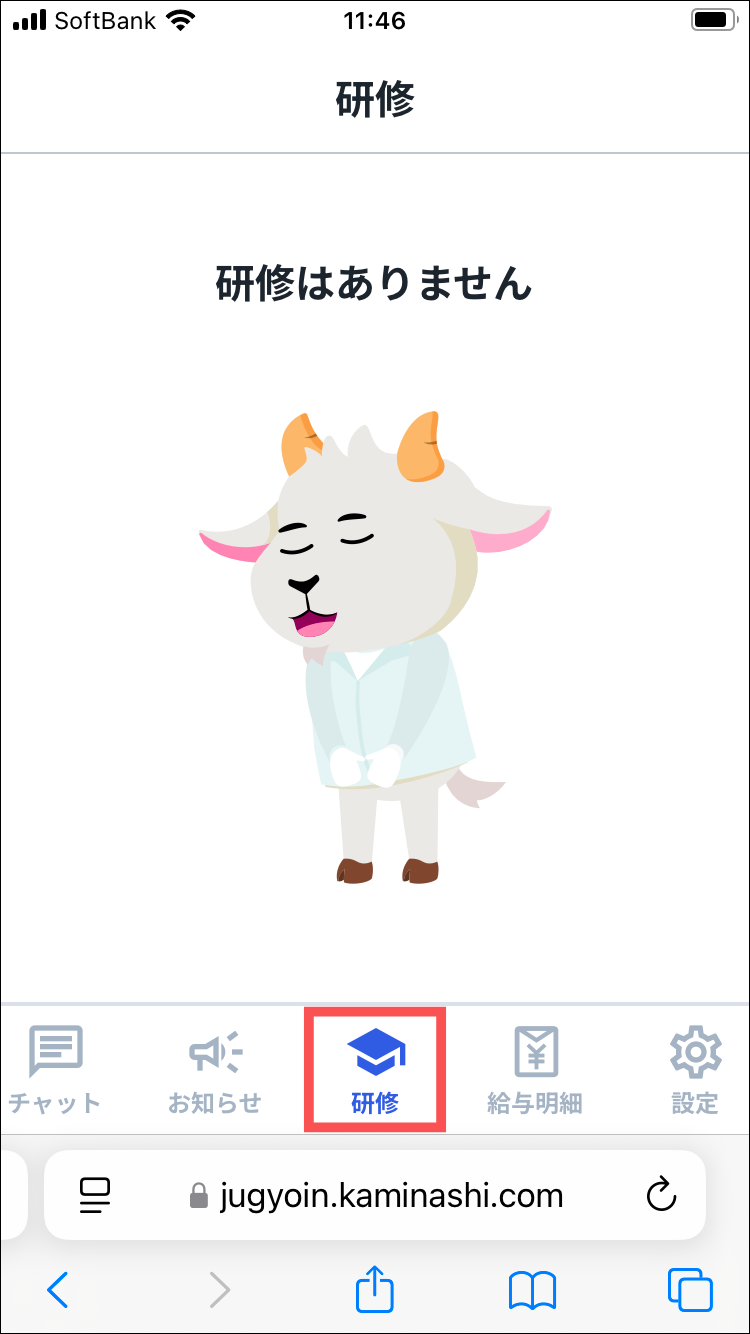Image resolution: width=750 pixels, height=1334 pixels.
Task: Go to the 設定 tab
Action: point(695,1069)
